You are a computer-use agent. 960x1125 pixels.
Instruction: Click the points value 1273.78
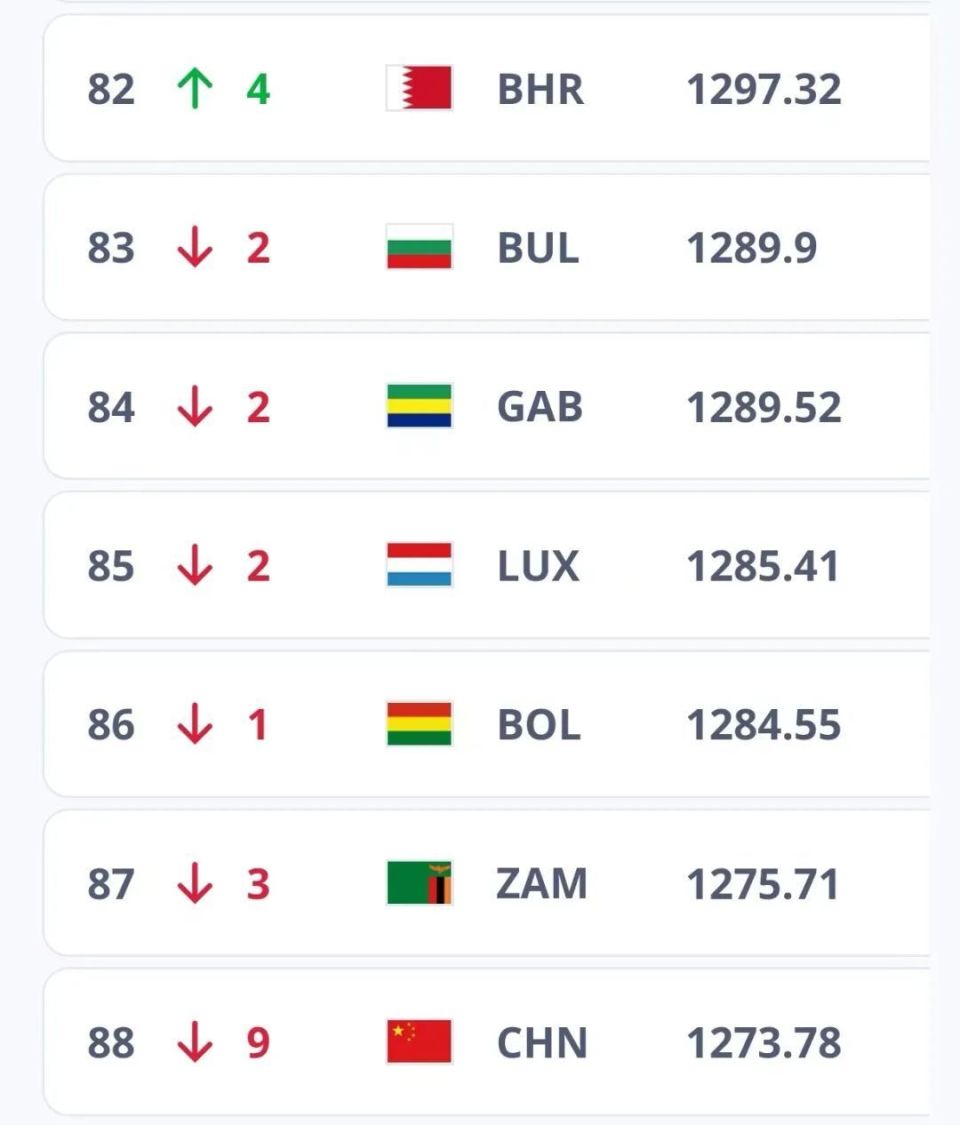[x=766, y=1042]
